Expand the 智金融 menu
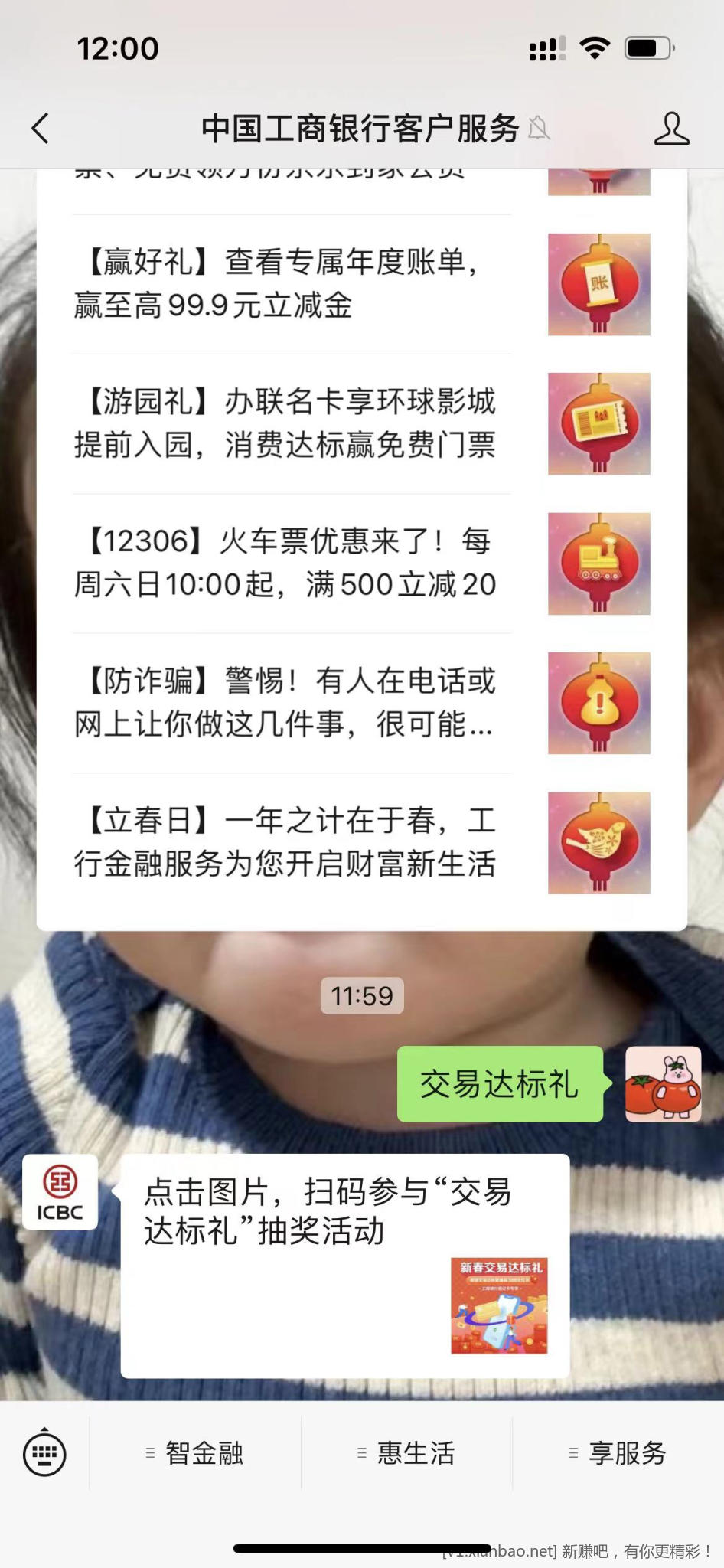This screenshot has width=724, height=1568. pos(195,1453)
